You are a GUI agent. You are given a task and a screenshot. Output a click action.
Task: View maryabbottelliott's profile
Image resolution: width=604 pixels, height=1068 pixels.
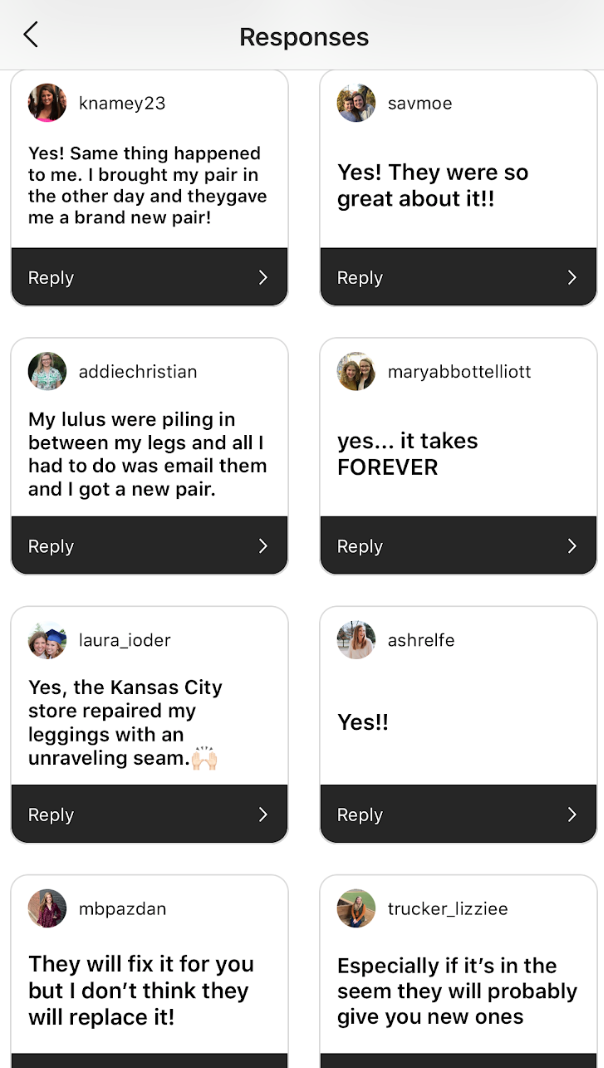pos(356,371)
